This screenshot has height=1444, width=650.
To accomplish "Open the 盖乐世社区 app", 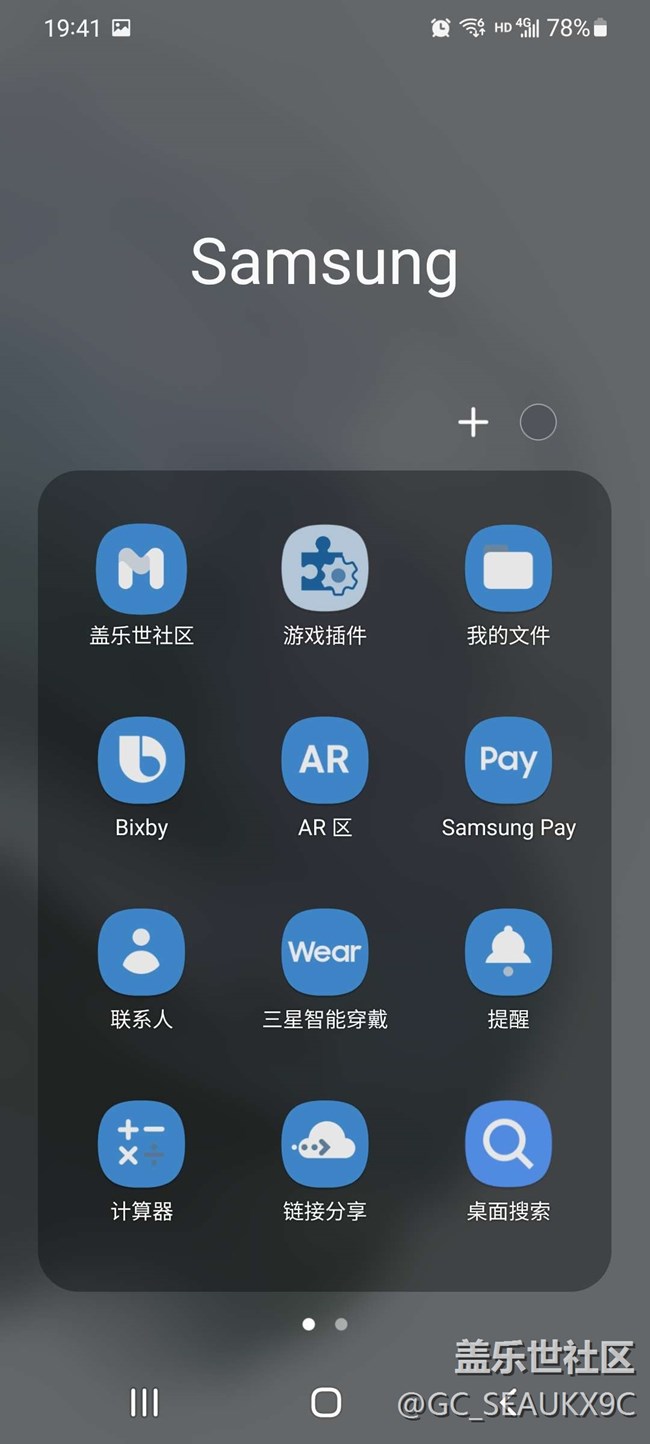I will click(141, 569).
